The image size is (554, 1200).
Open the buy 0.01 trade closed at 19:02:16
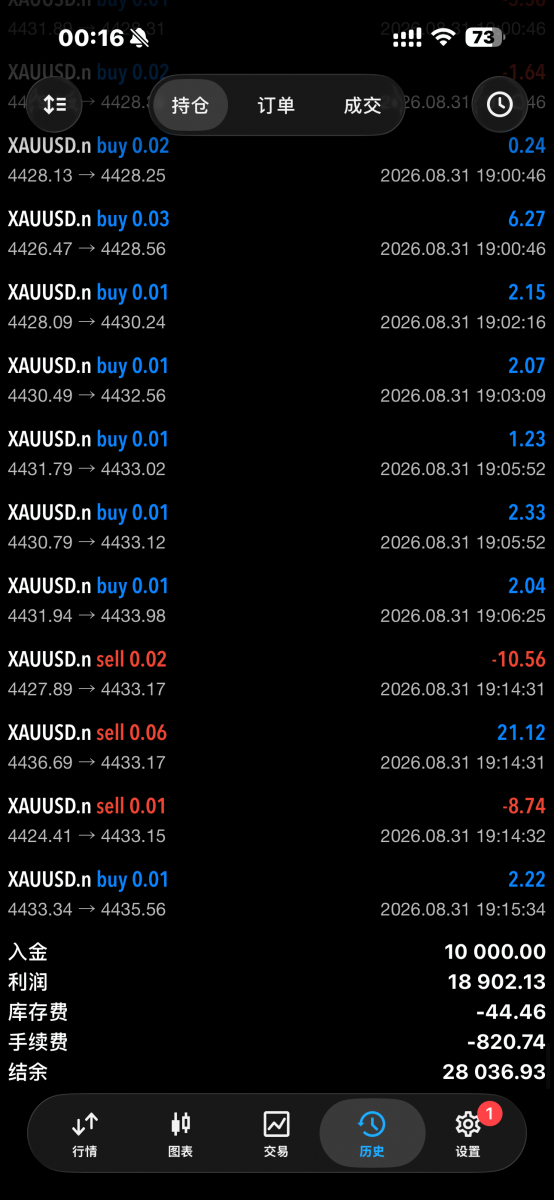(277, 306)
